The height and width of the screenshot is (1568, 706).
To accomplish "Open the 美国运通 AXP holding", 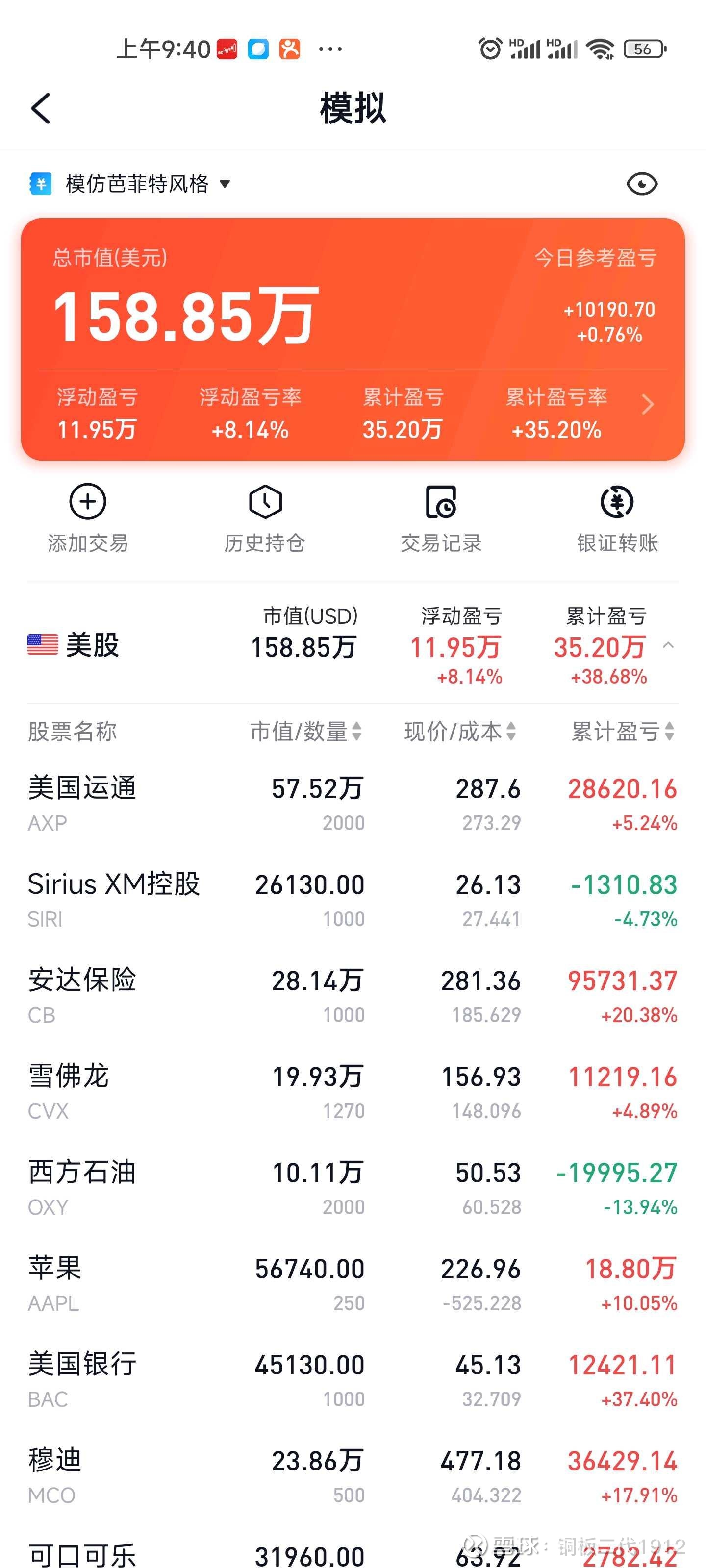I will tap(244, 804).
